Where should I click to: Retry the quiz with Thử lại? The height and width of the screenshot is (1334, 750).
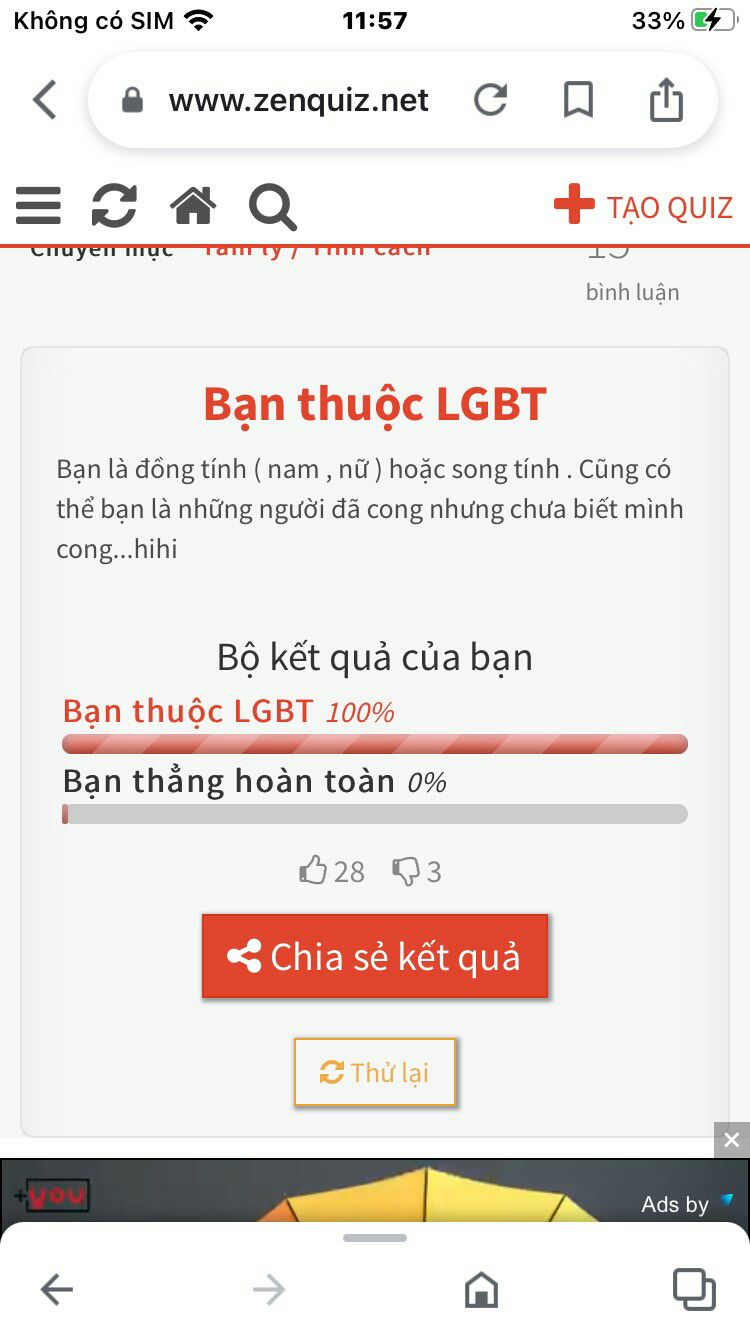click(x=375, y=1072)
